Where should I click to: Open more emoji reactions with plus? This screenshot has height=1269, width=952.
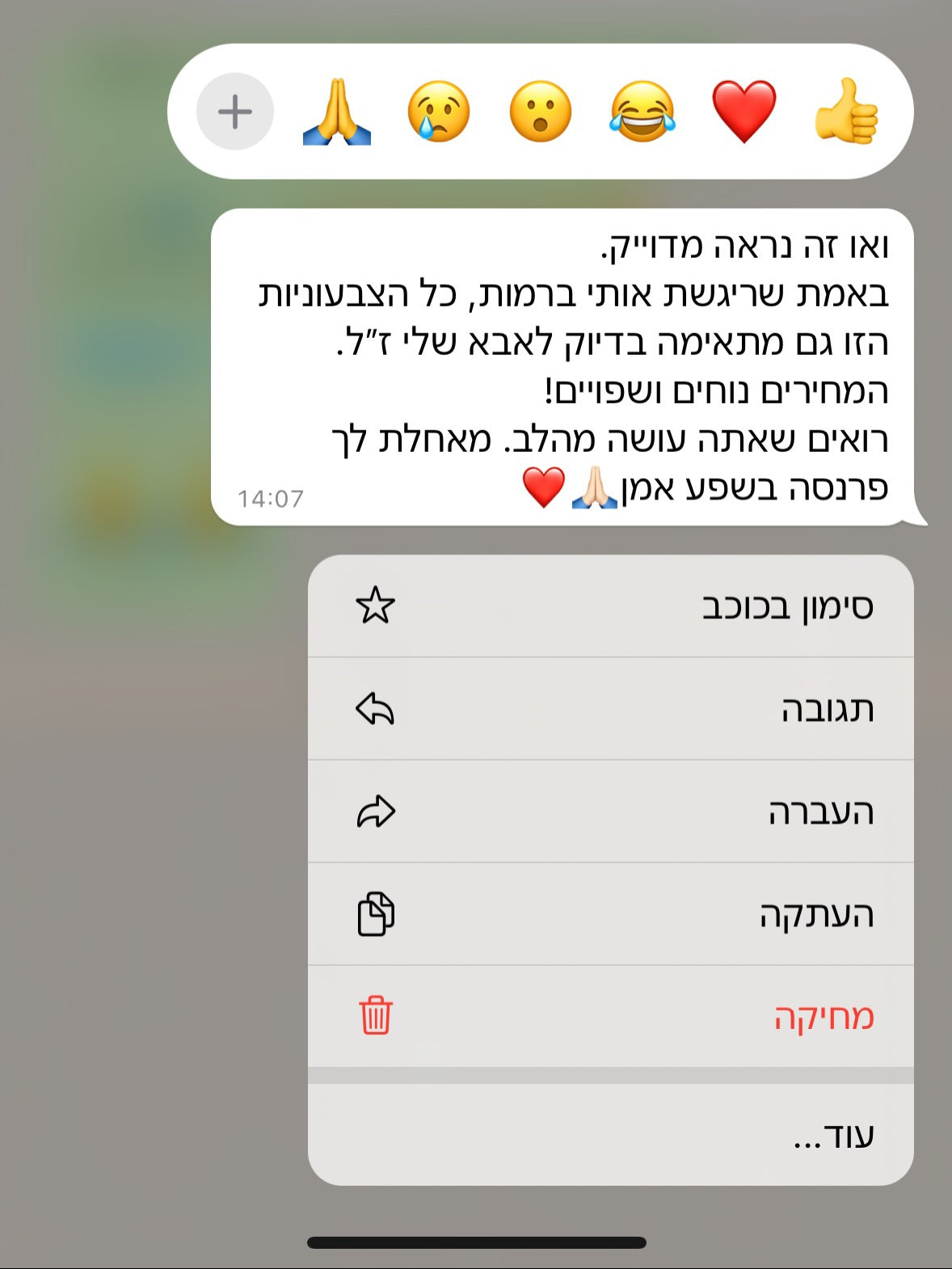(235, 112)
